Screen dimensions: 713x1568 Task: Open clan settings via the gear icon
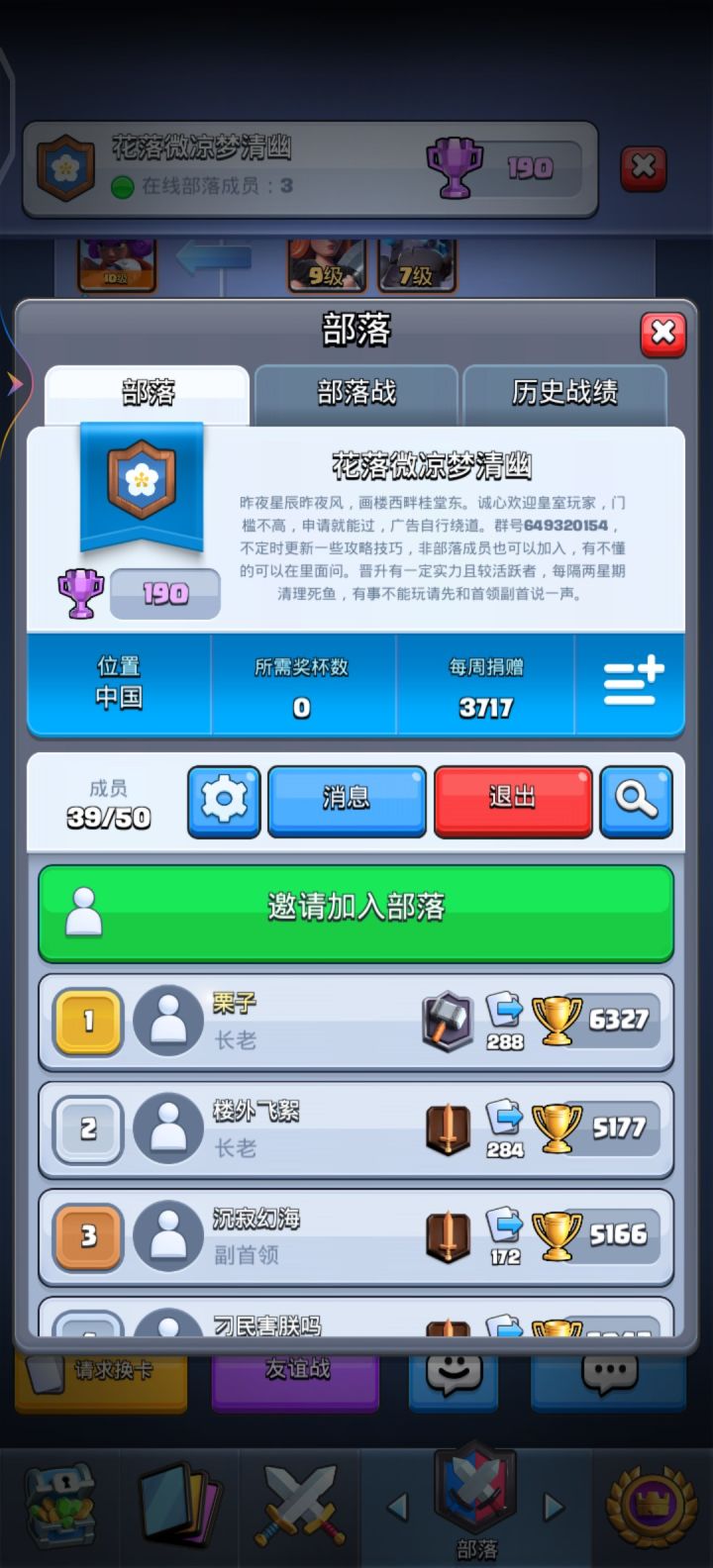point(224,802)
